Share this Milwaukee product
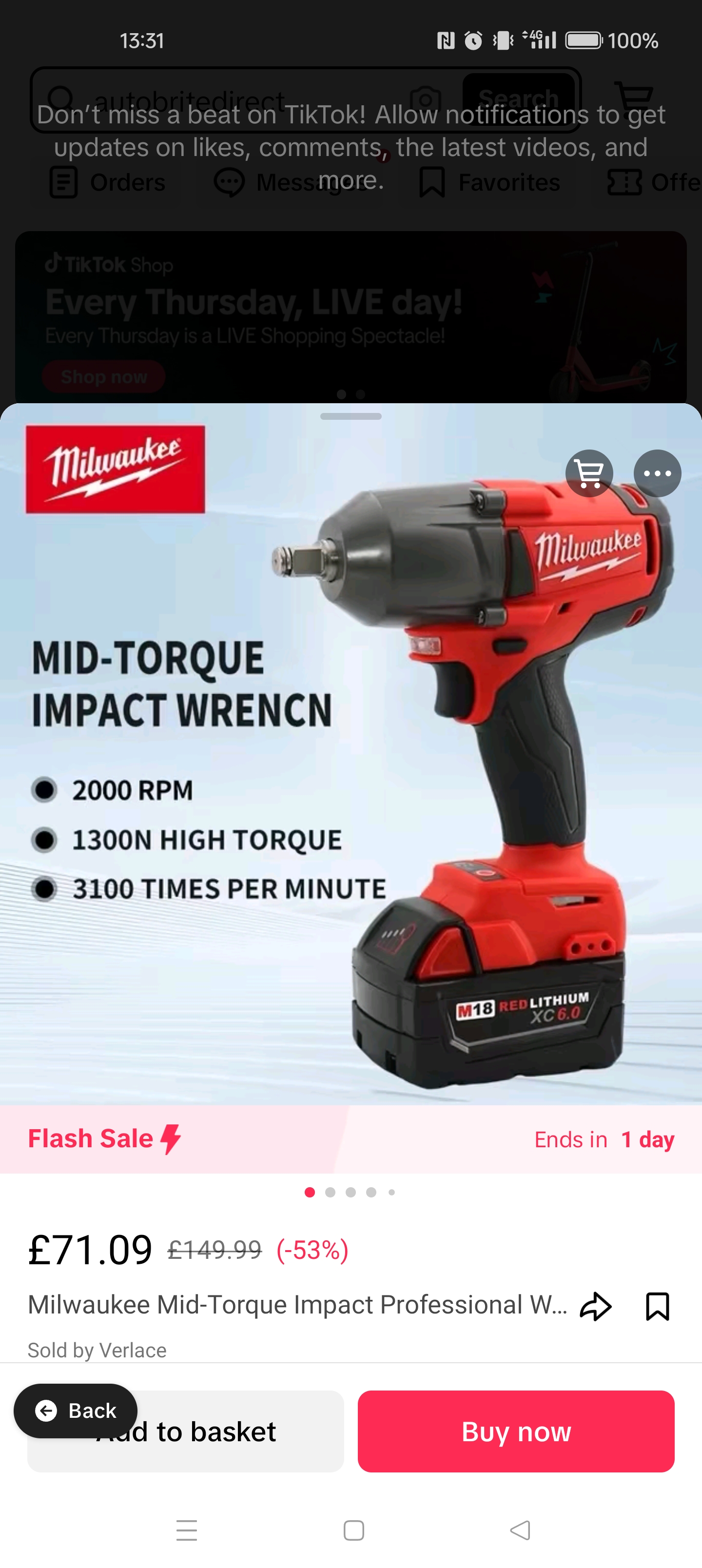The height and width of the screenshot is (1568, 702). point(595,1306)
